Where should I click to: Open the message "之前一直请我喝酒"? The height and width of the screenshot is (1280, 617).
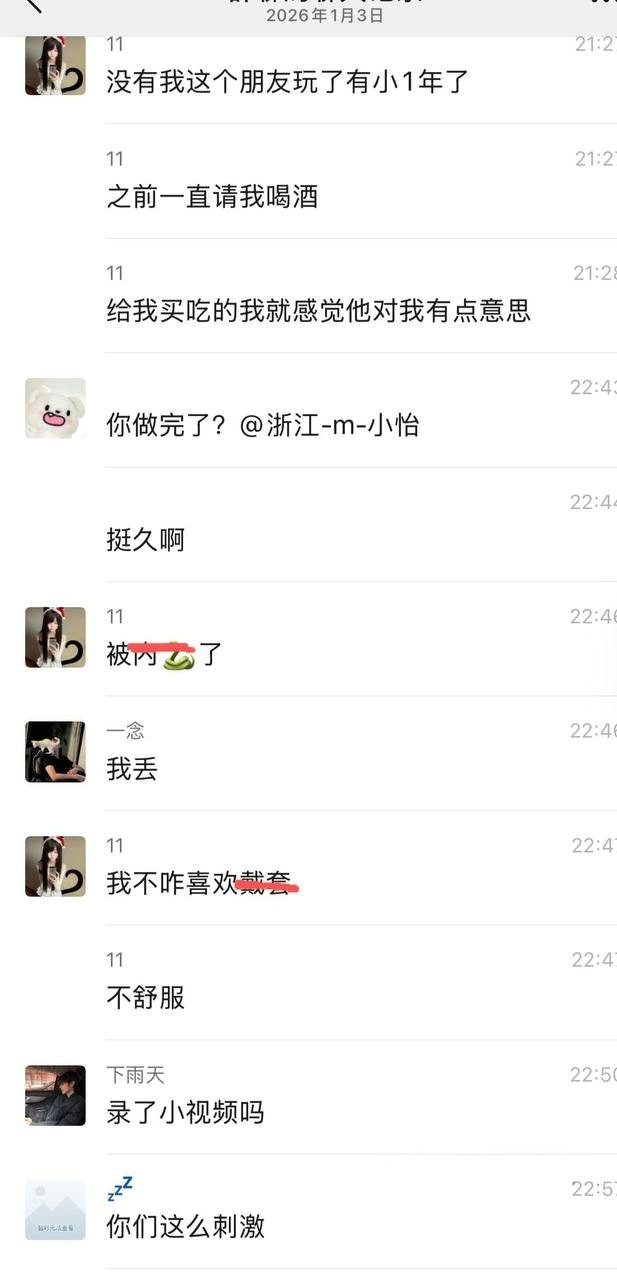[212, 197]
